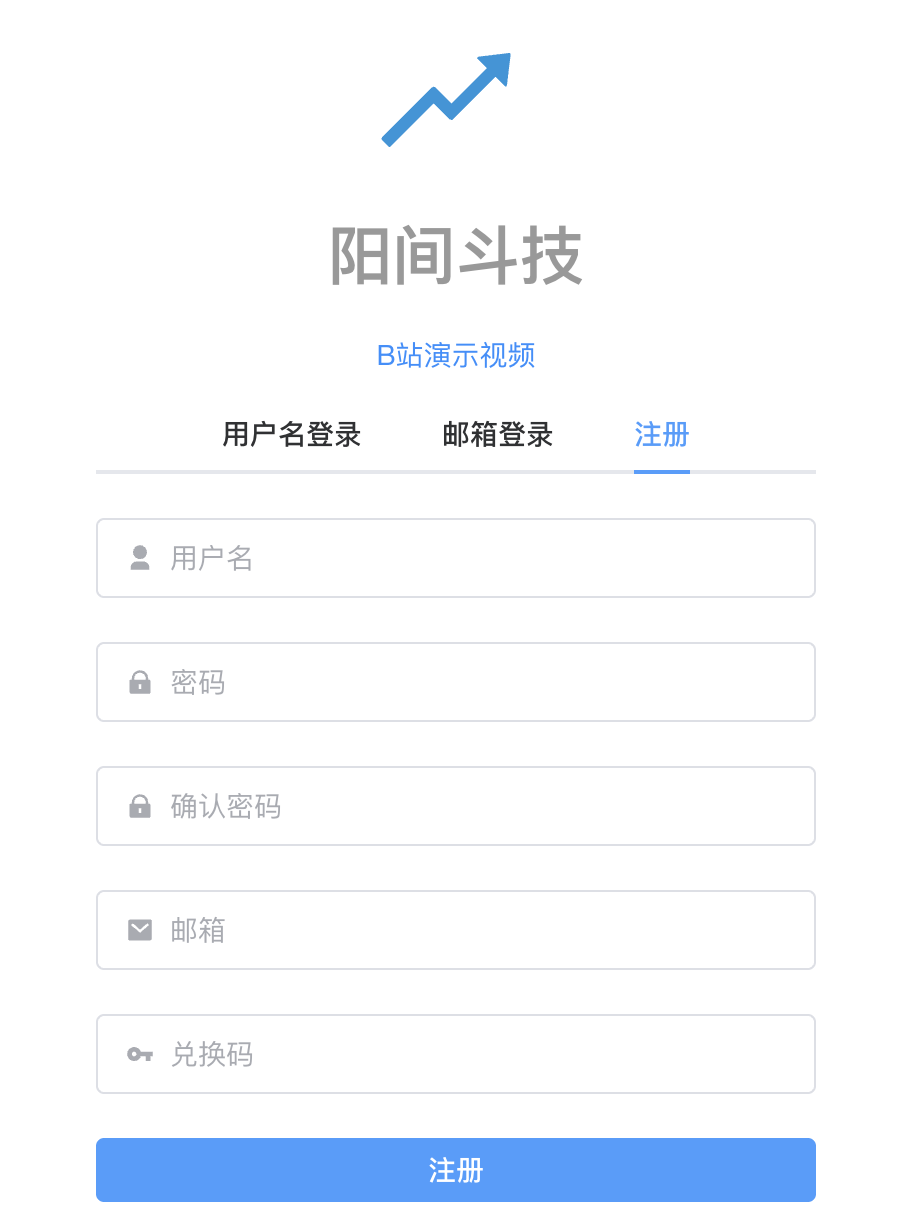This screenshot has width=912, height=1228.
Task: Click the lock icon in the 密码 field
Action: click(x=139, y=681)
